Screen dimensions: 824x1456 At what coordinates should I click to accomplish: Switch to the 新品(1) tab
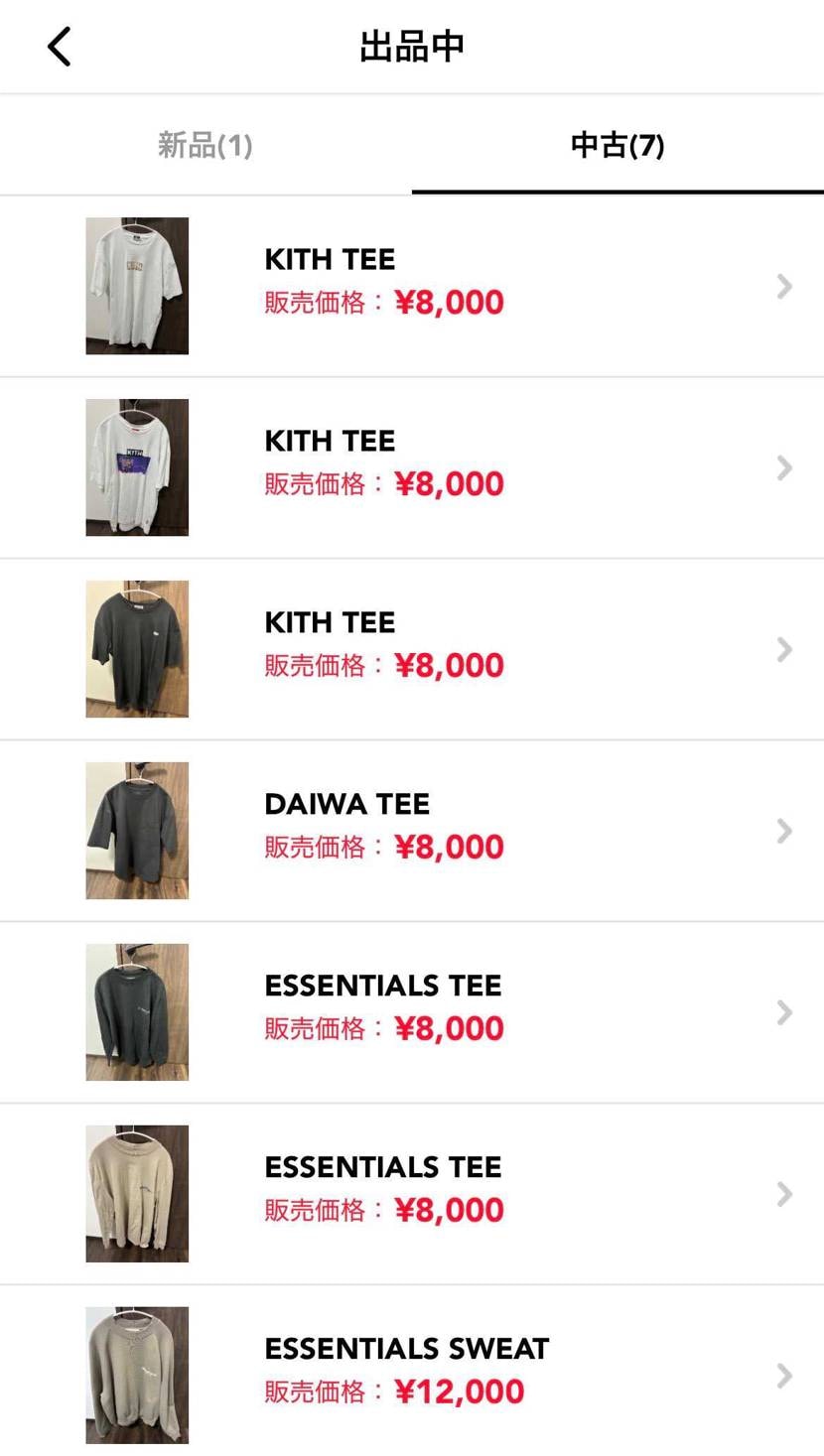pyautogui.click(x=206, y=146)
